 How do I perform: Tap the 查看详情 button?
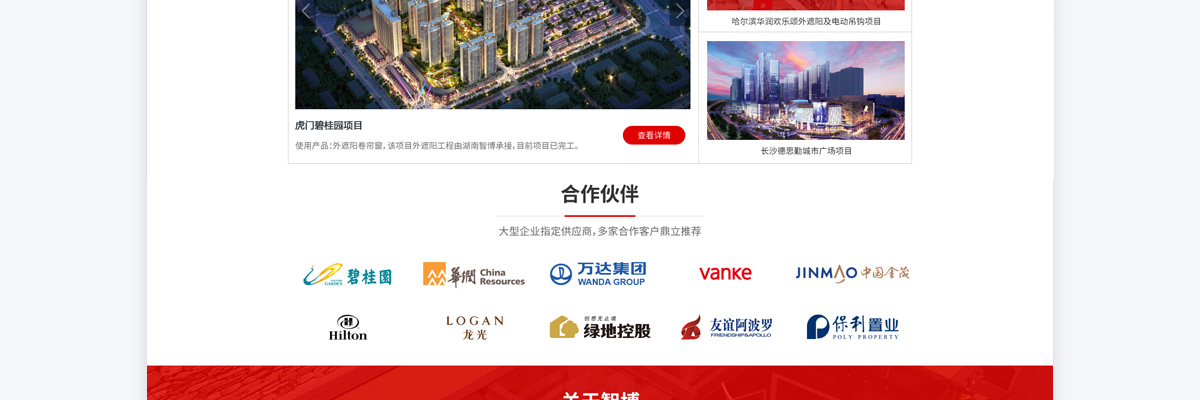pyautogui.click(x=654, y=135)
